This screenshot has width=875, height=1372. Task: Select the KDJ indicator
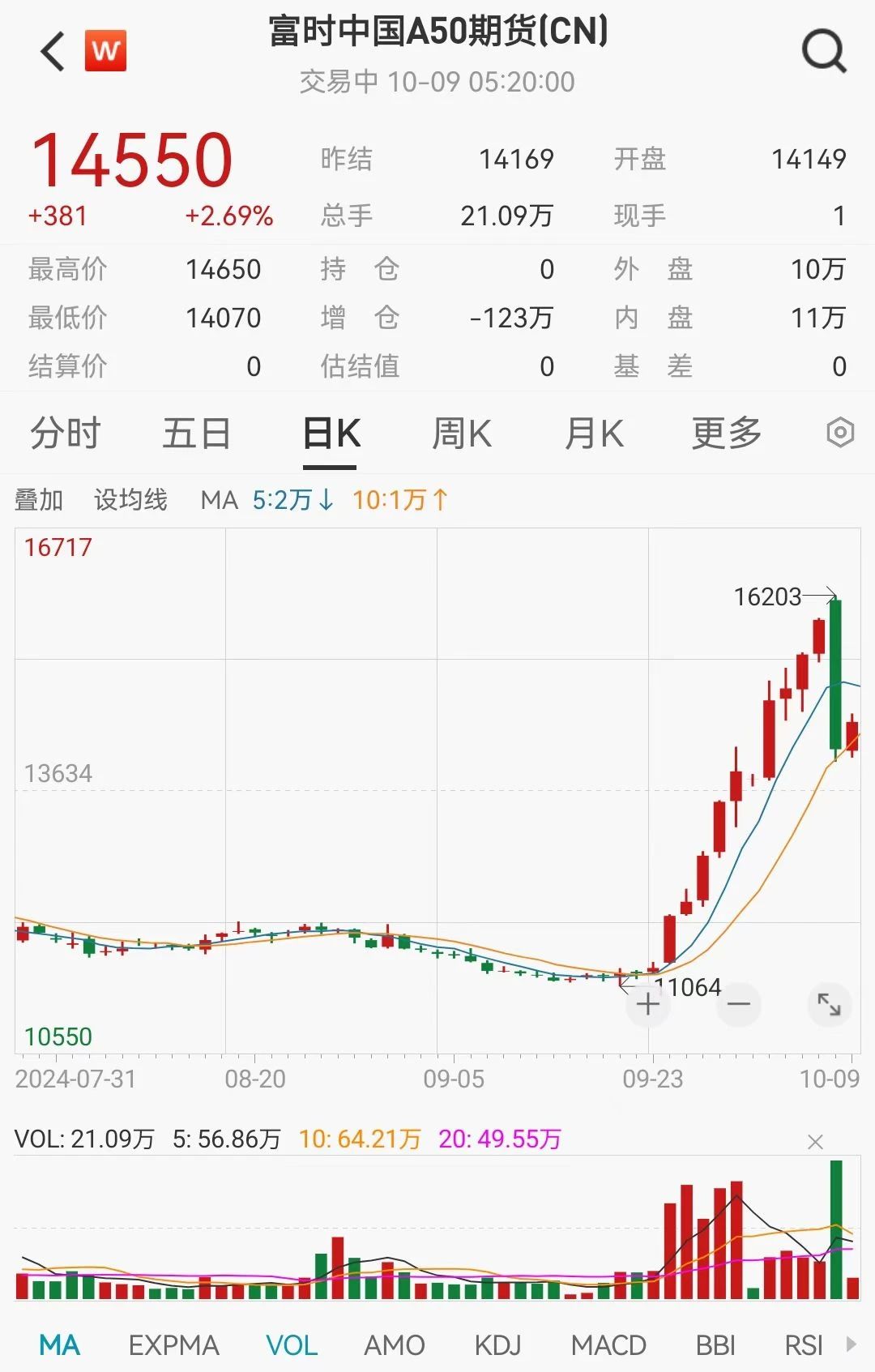click(x=497, y=1344)
